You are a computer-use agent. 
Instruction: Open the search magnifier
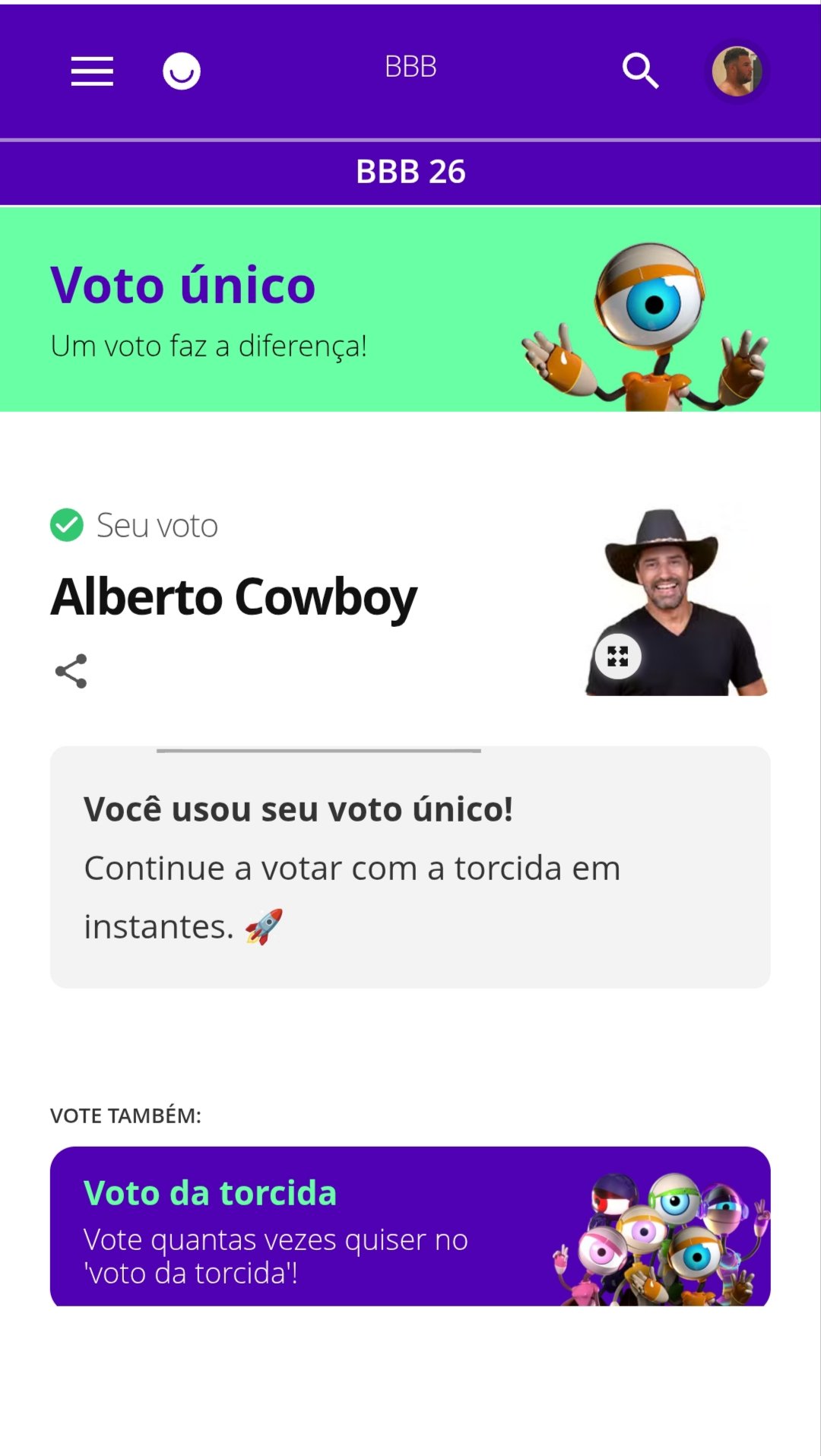tap(640, 71)
